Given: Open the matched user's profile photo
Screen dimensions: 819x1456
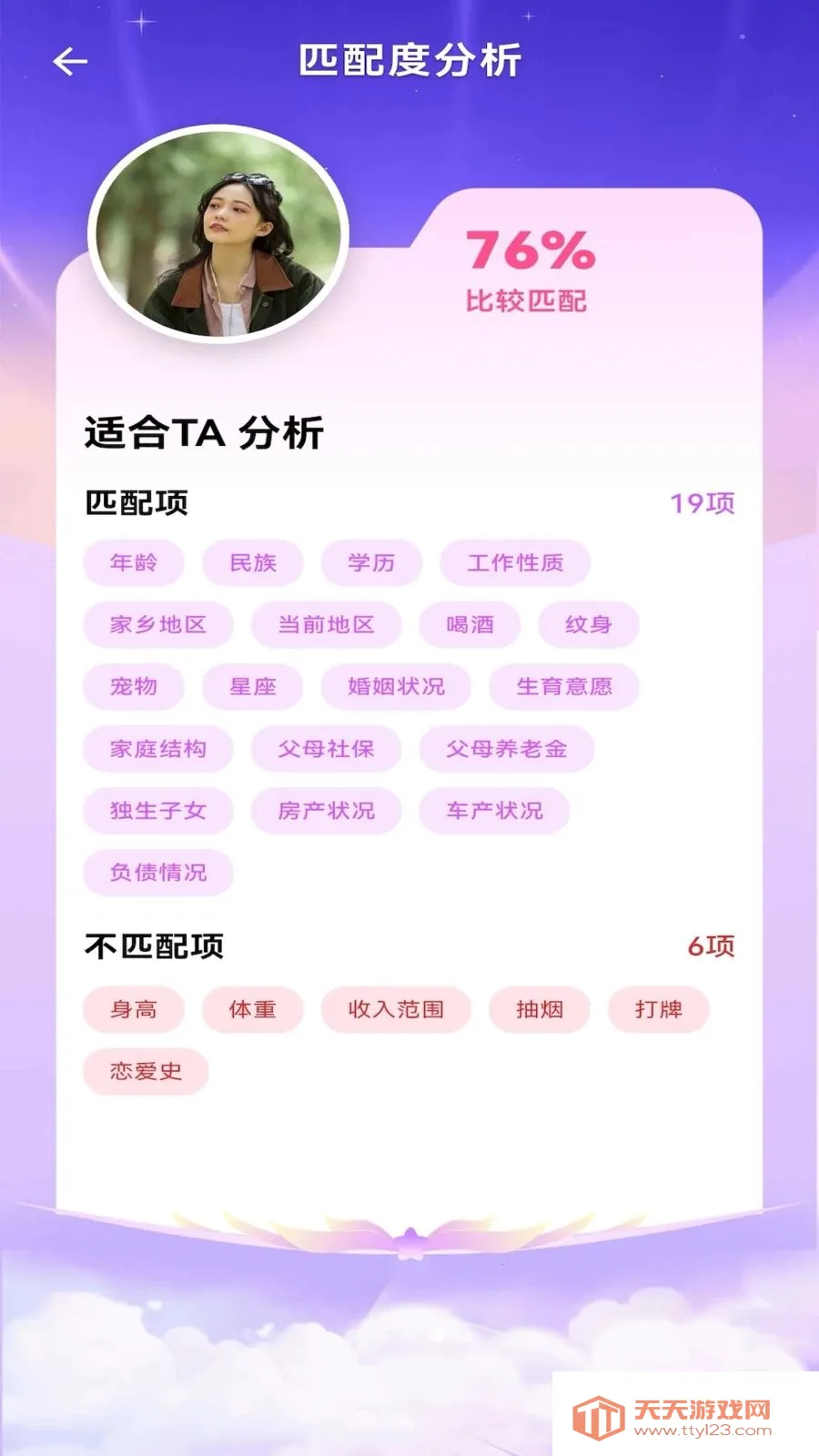Looking at the screenshot, I should (218, 235).
